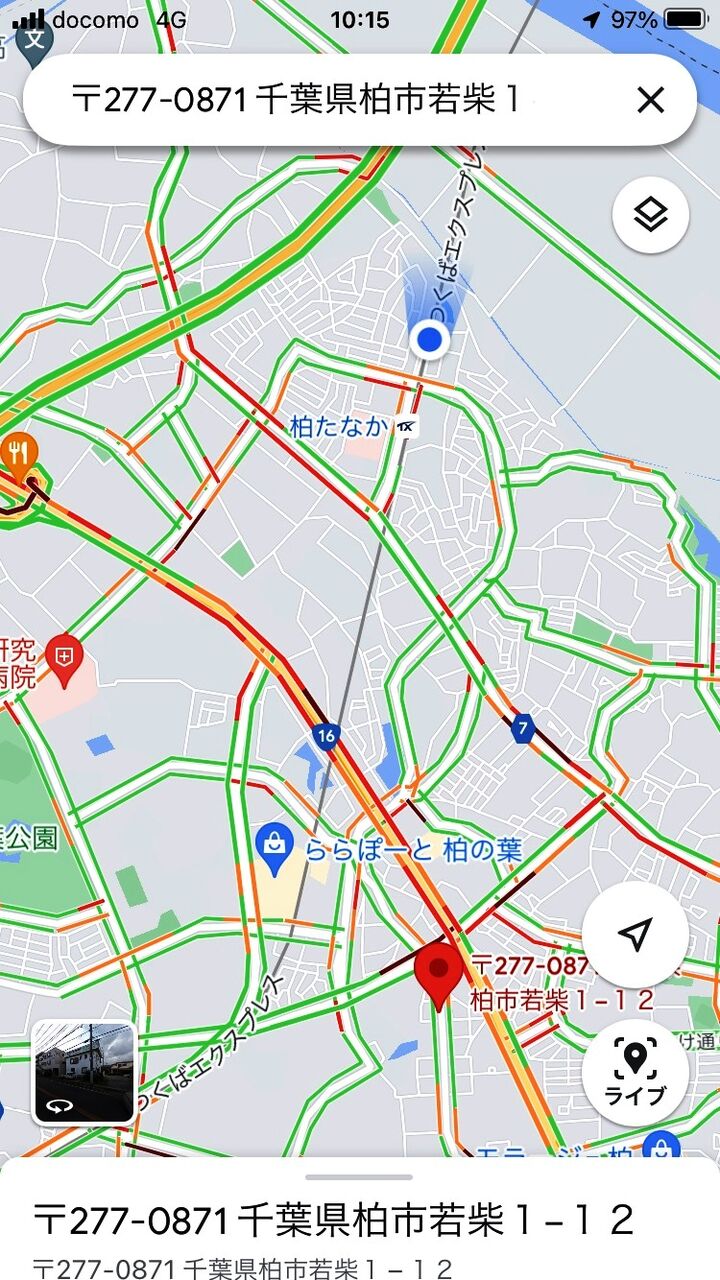The width and height of the screenshot is (720, 1280).
Task: Open the Street View thumbnail
Action: coord(84,1071)
